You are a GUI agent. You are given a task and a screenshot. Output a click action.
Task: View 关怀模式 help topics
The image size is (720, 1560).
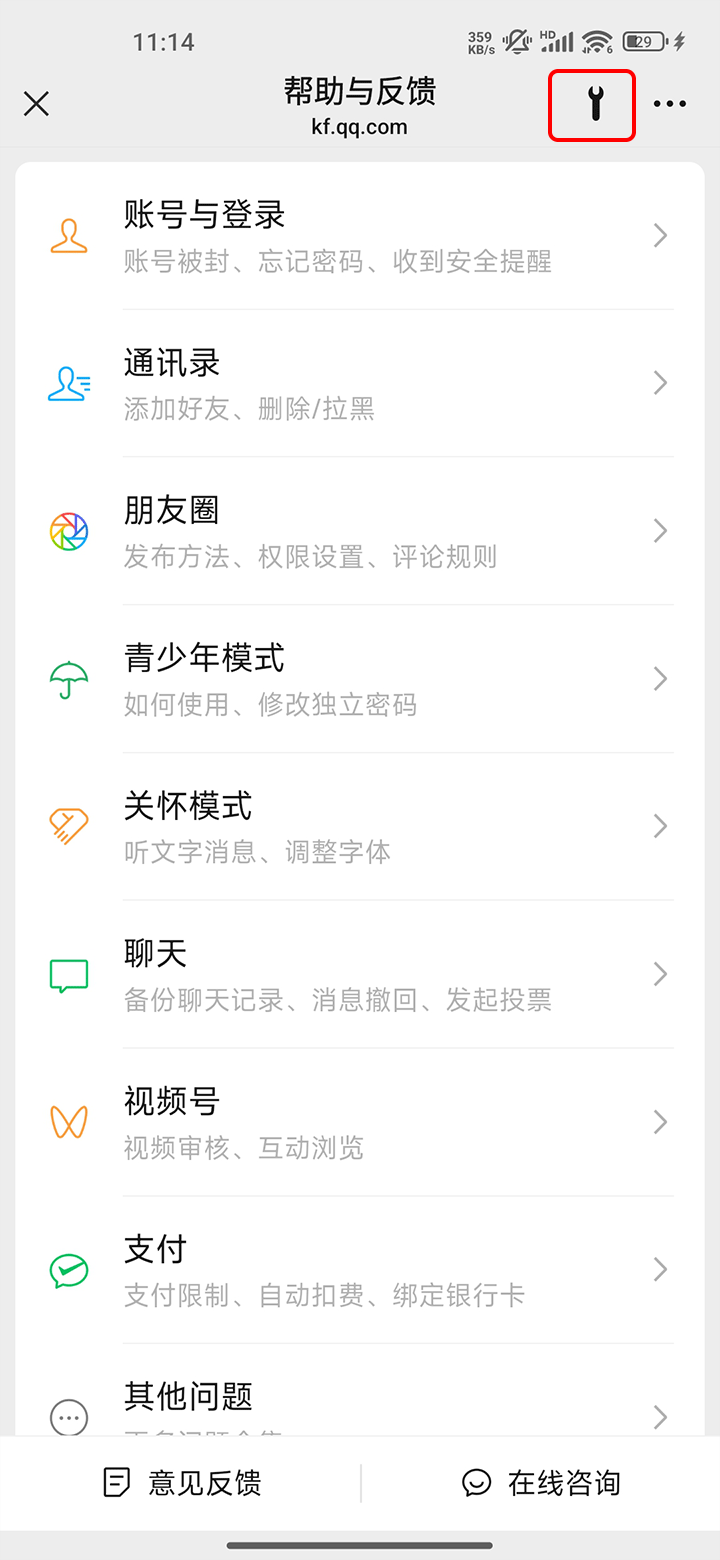pos(360,826)
